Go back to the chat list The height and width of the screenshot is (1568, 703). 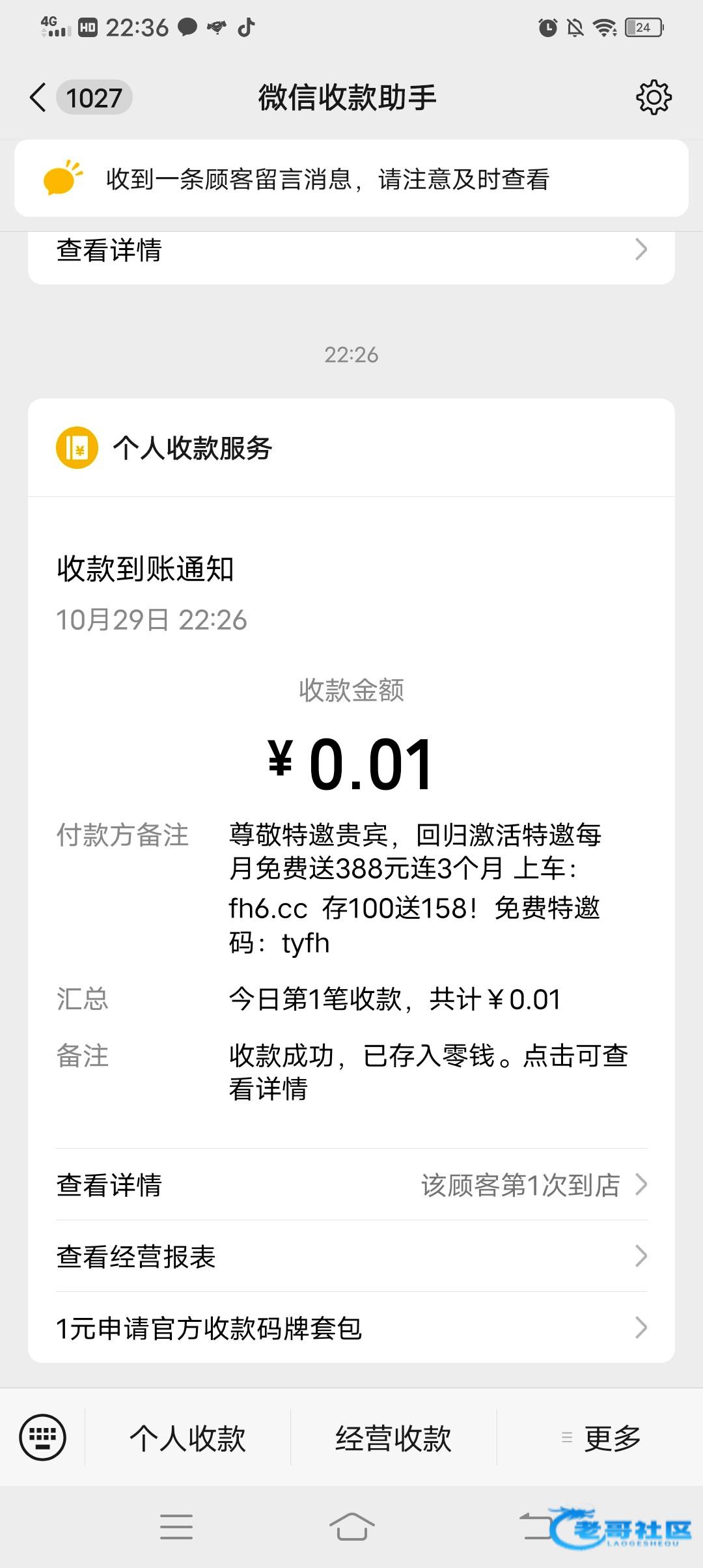[x=39, y=98]
